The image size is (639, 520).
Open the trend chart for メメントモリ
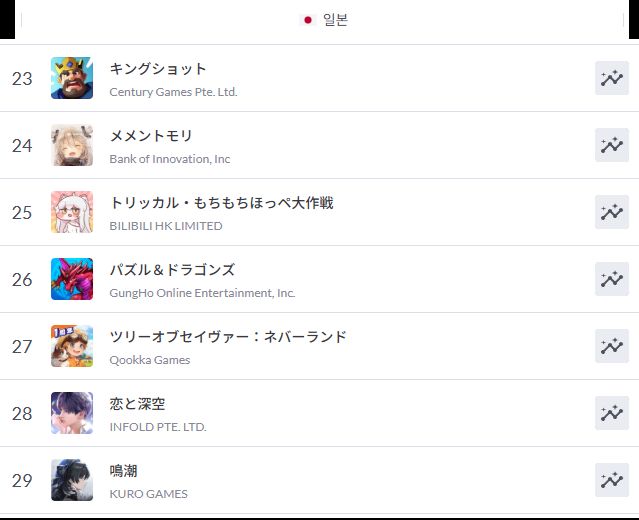(x=611, y=145)
